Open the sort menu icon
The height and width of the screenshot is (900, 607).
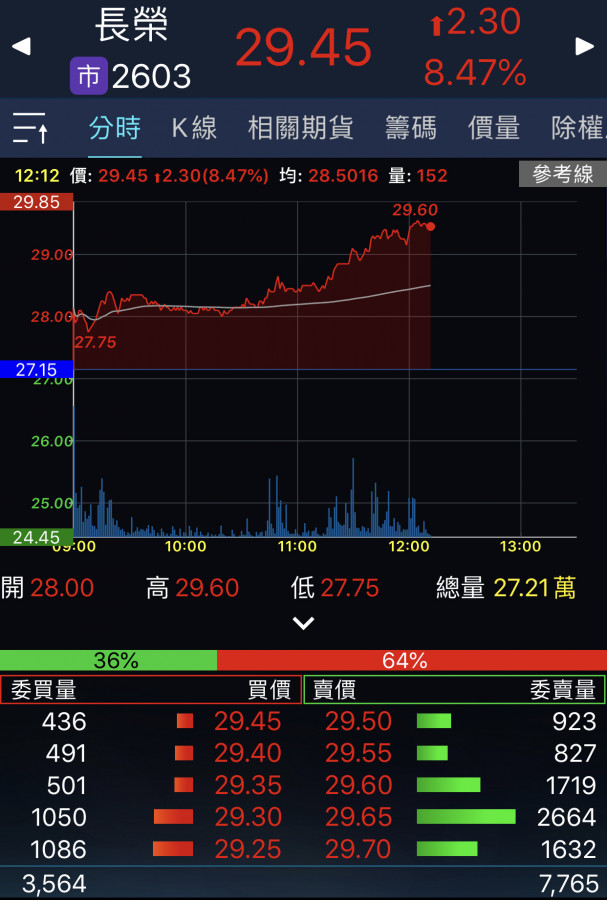coord(30,128)
